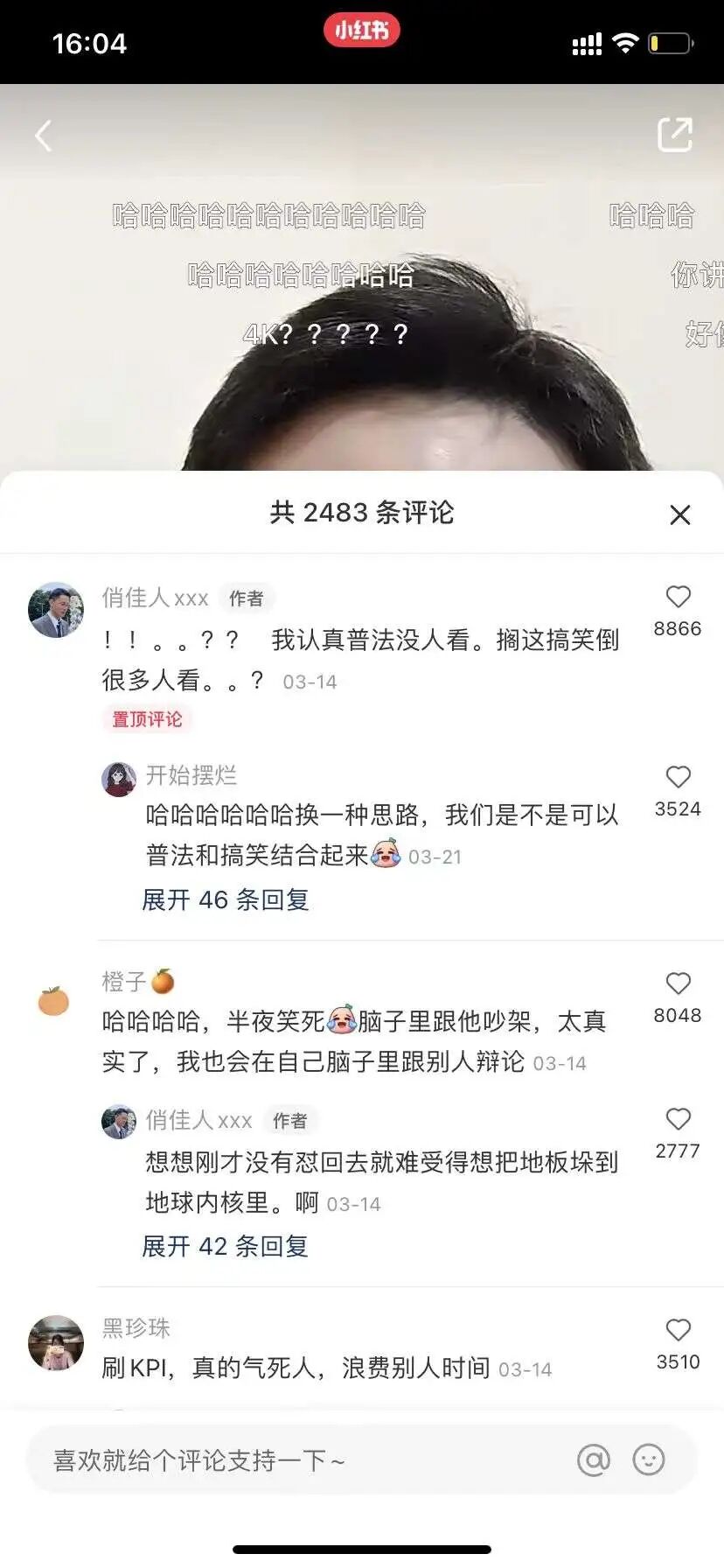This screenshot has width=724, height=1568.
Task: Like the pinned comment by 俏佳人xxx
Action: click(678, 598)
